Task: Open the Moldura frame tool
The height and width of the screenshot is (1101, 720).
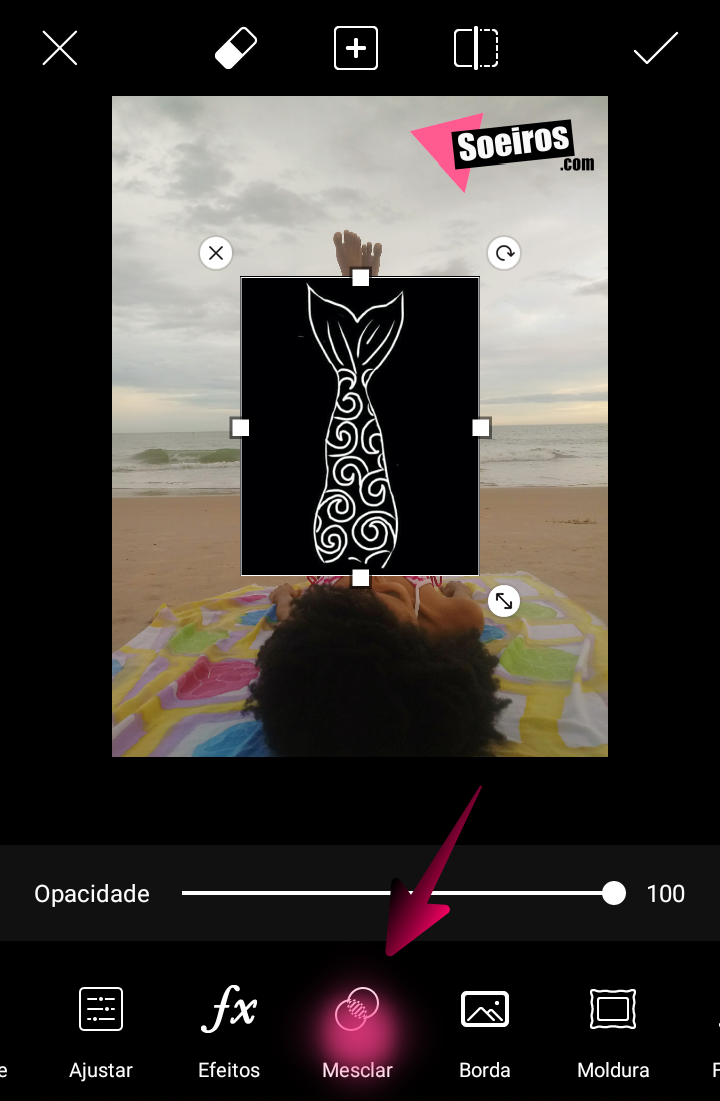Action: [x=613, y=1028]
